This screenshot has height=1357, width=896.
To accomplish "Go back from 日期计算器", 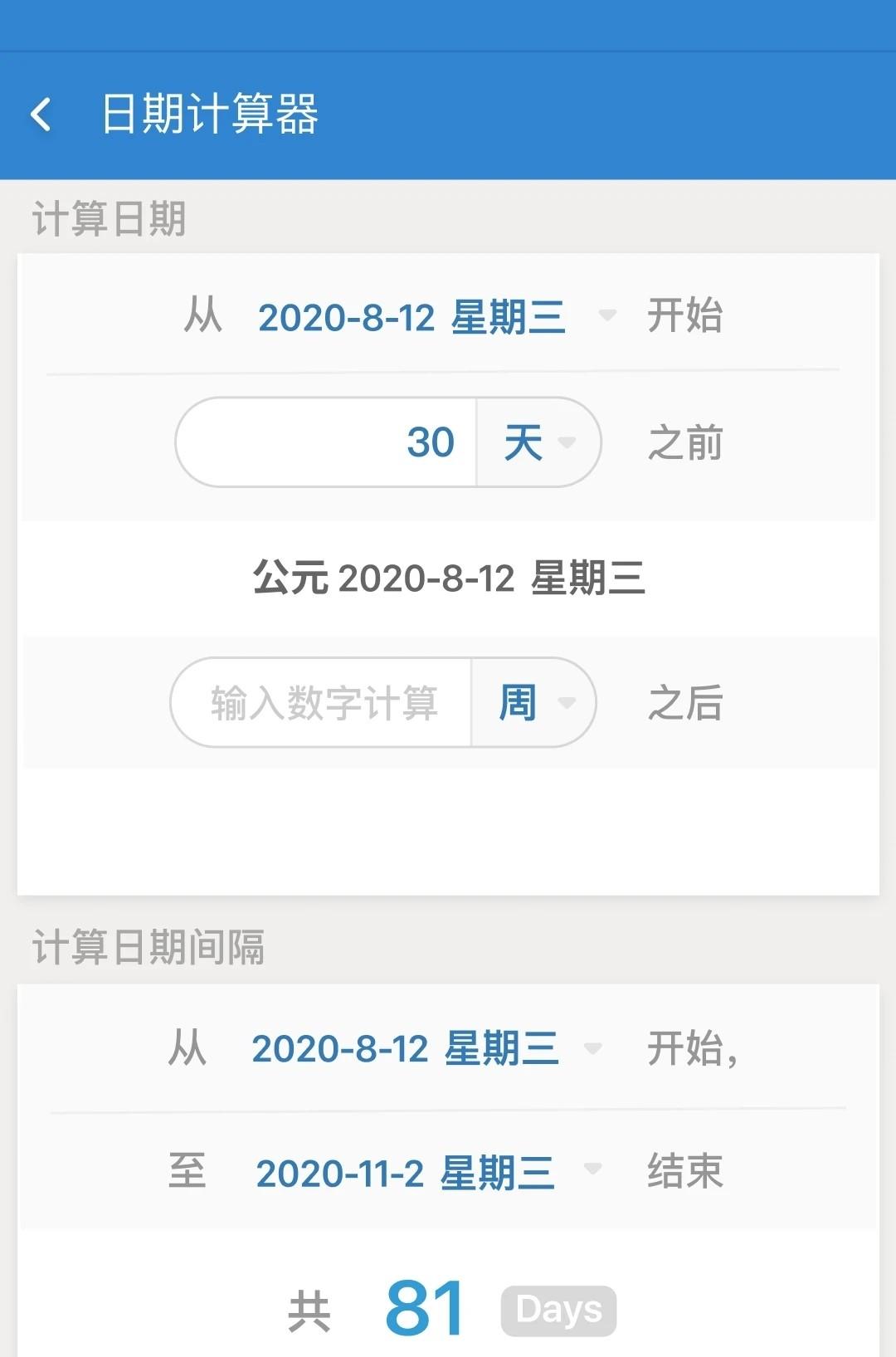I will pyautogui.click(x=41, y=115).
